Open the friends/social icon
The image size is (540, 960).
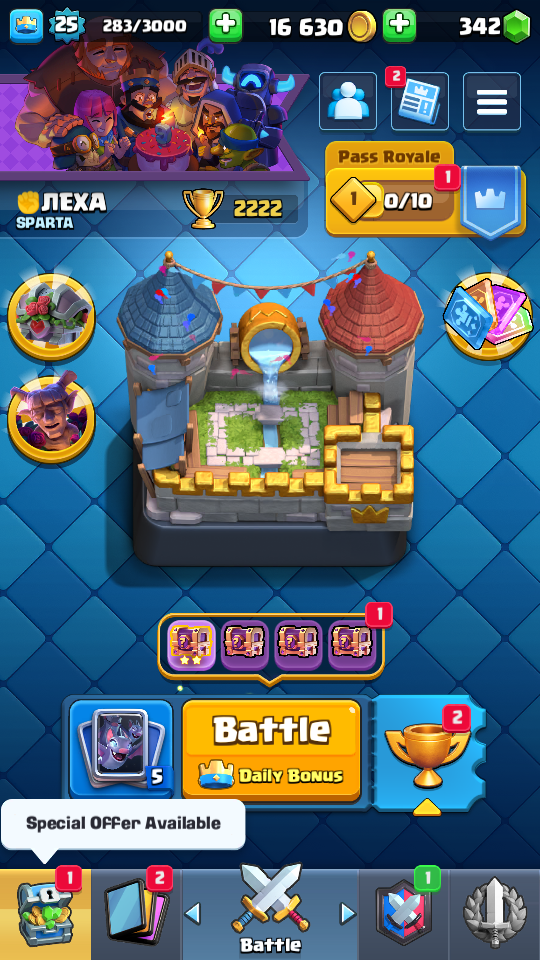348,102
